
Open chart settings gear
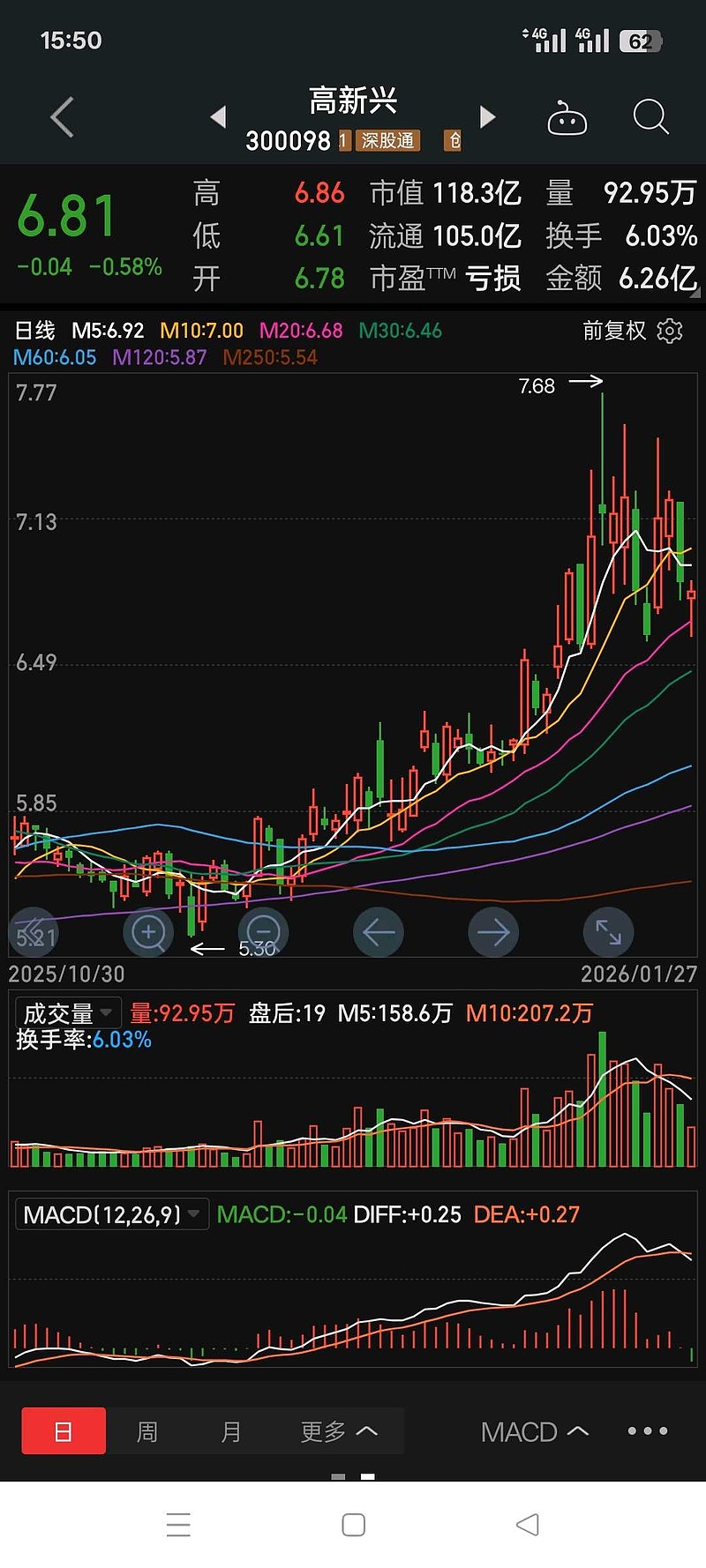[671, 332]
